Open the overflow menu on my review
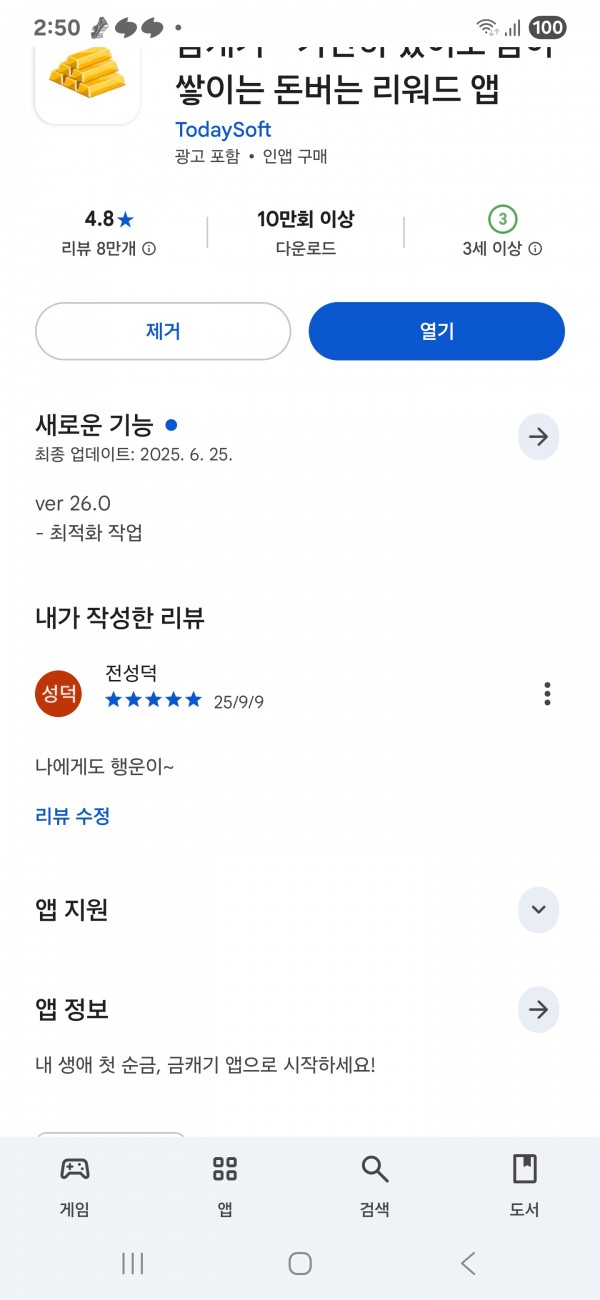The image size is (600, 1300). tap(547, 694)
